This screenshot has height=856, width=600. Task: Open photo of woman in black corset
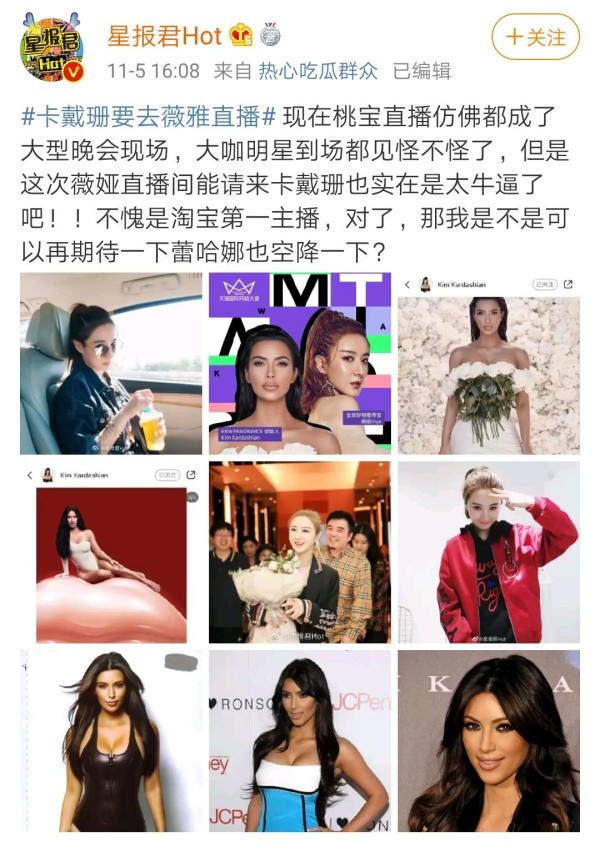click(x=111, y=741)
